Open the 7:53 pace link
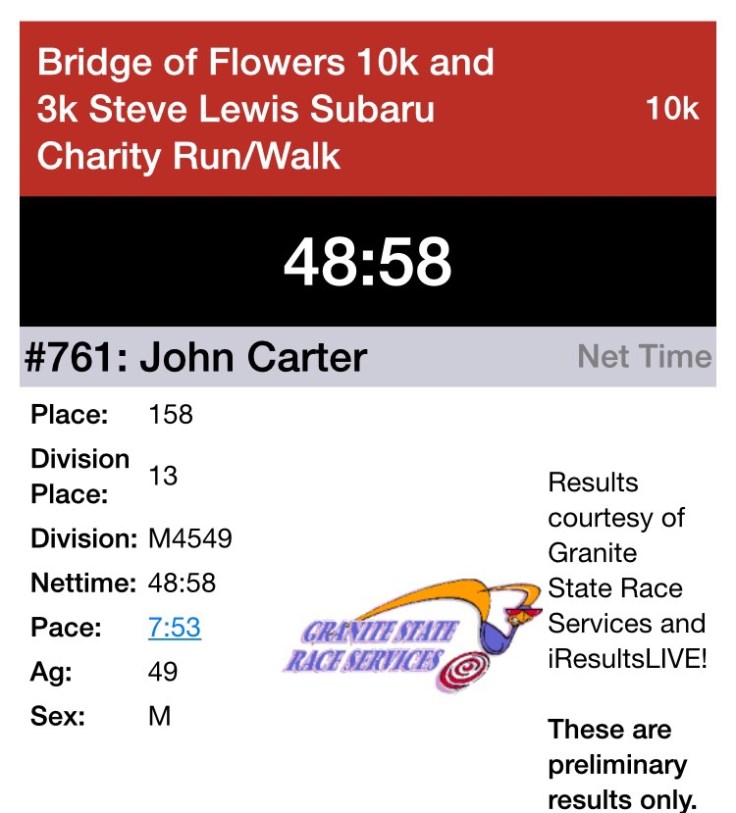The height and width of the screenshot is (813, 736). click(174, 628)
